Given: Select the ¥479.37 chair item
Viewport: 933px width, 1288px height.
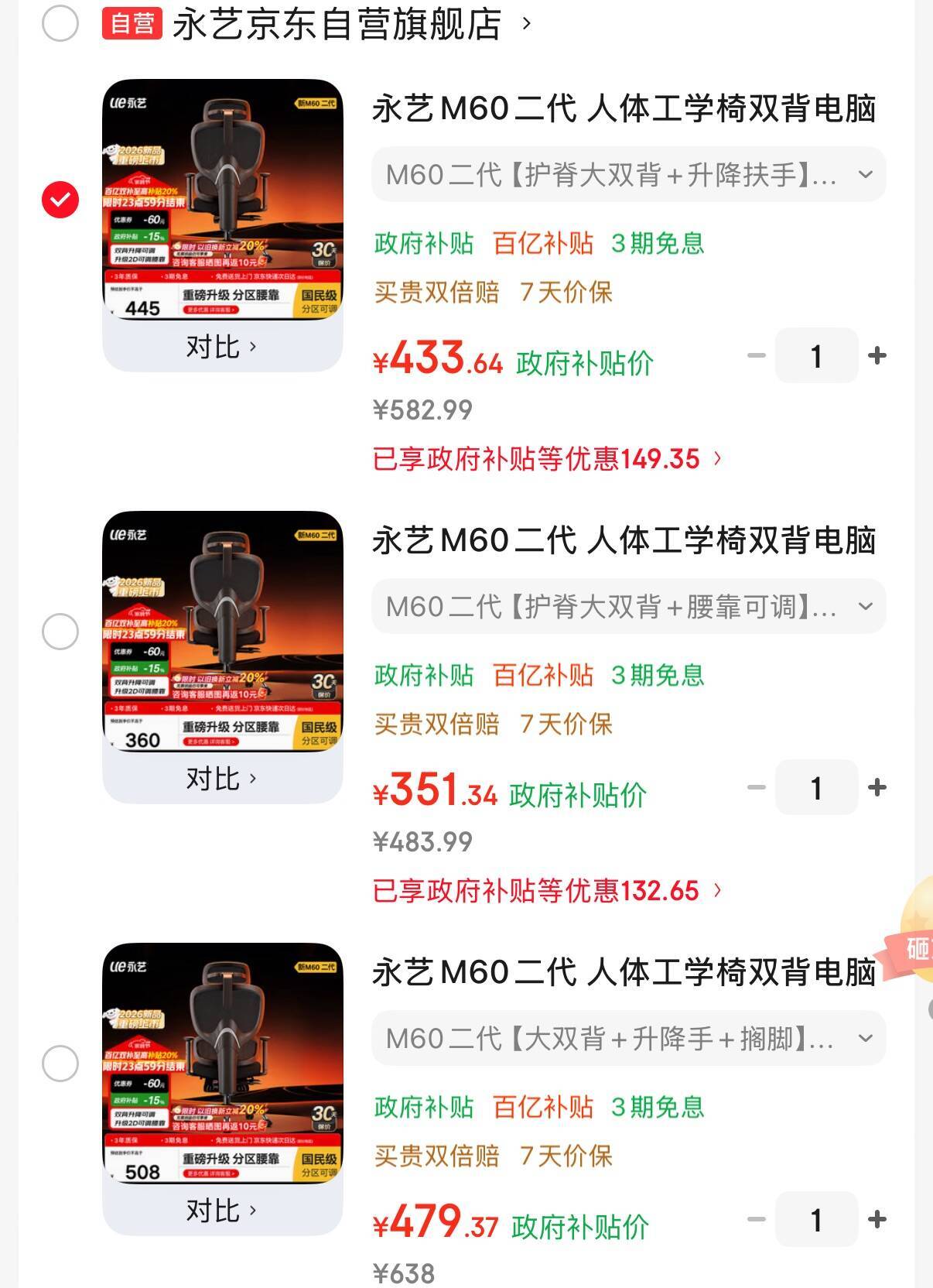Looking at the screenshot, I should point(60,1064).
